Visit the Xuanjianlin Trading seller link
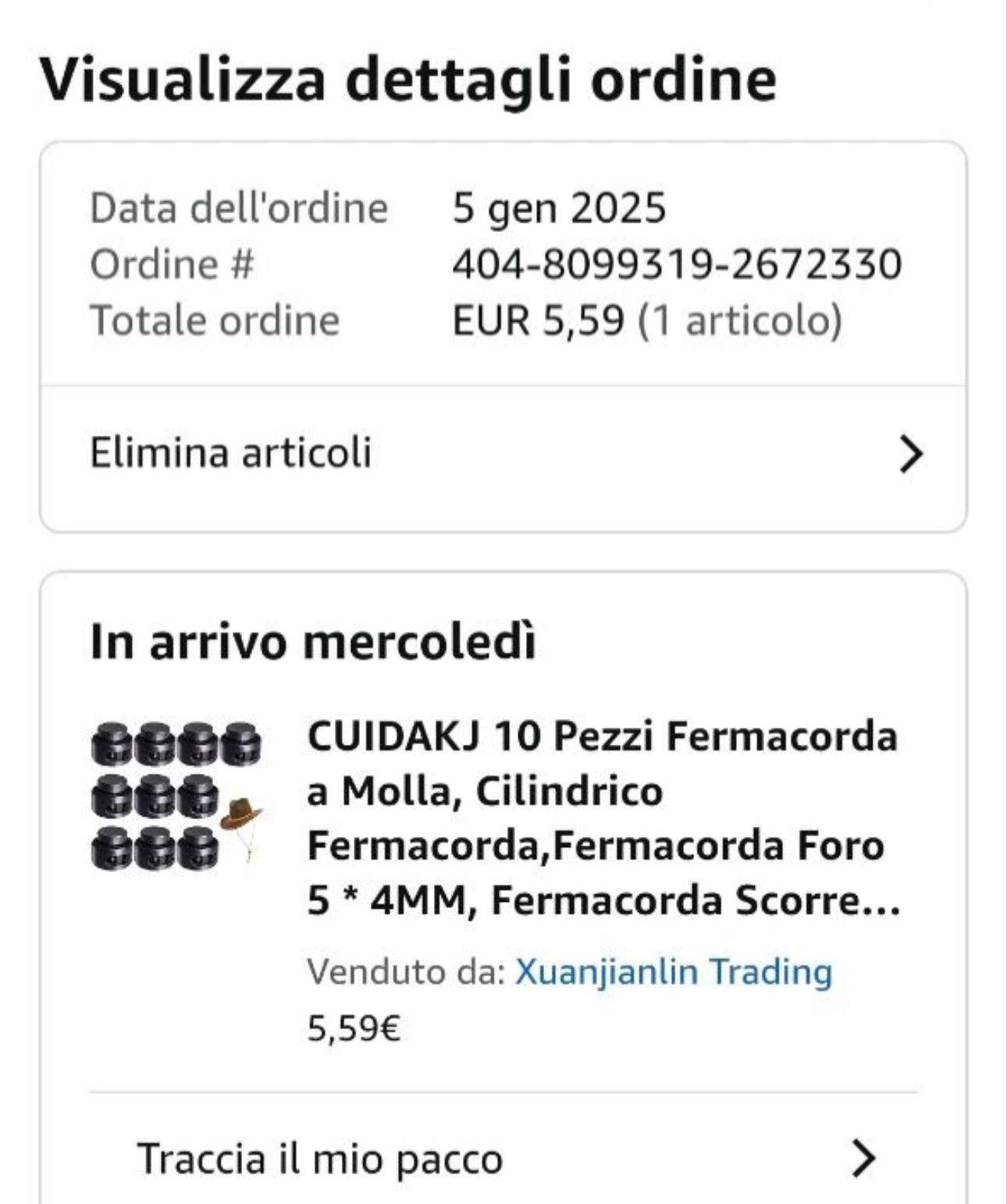1007x1204 pixels. (x=674, y=972)
